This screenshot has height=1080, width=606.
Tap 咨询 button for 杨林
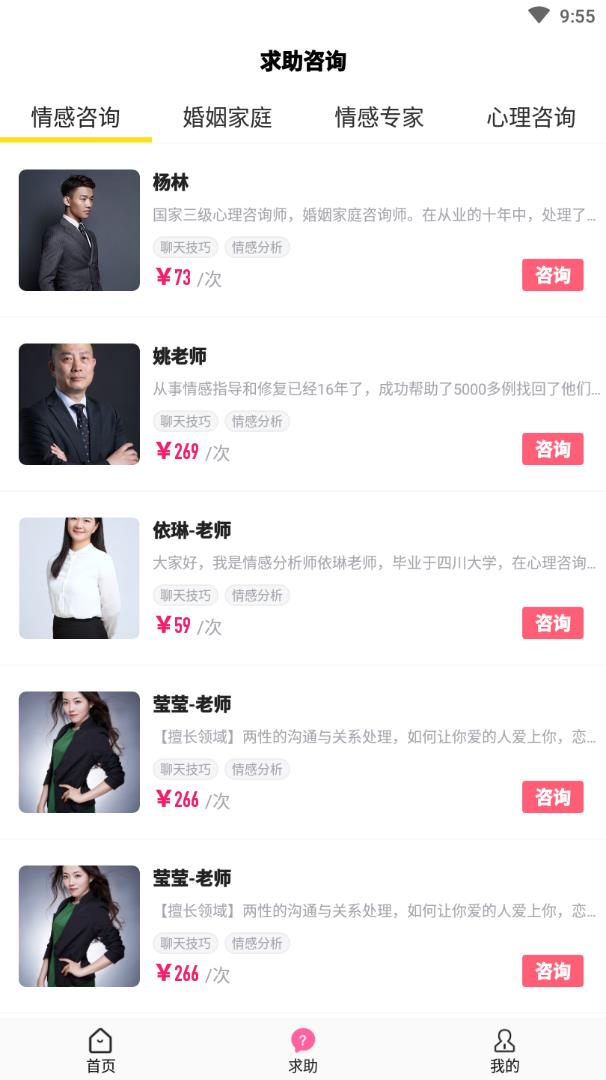(552, 275)
